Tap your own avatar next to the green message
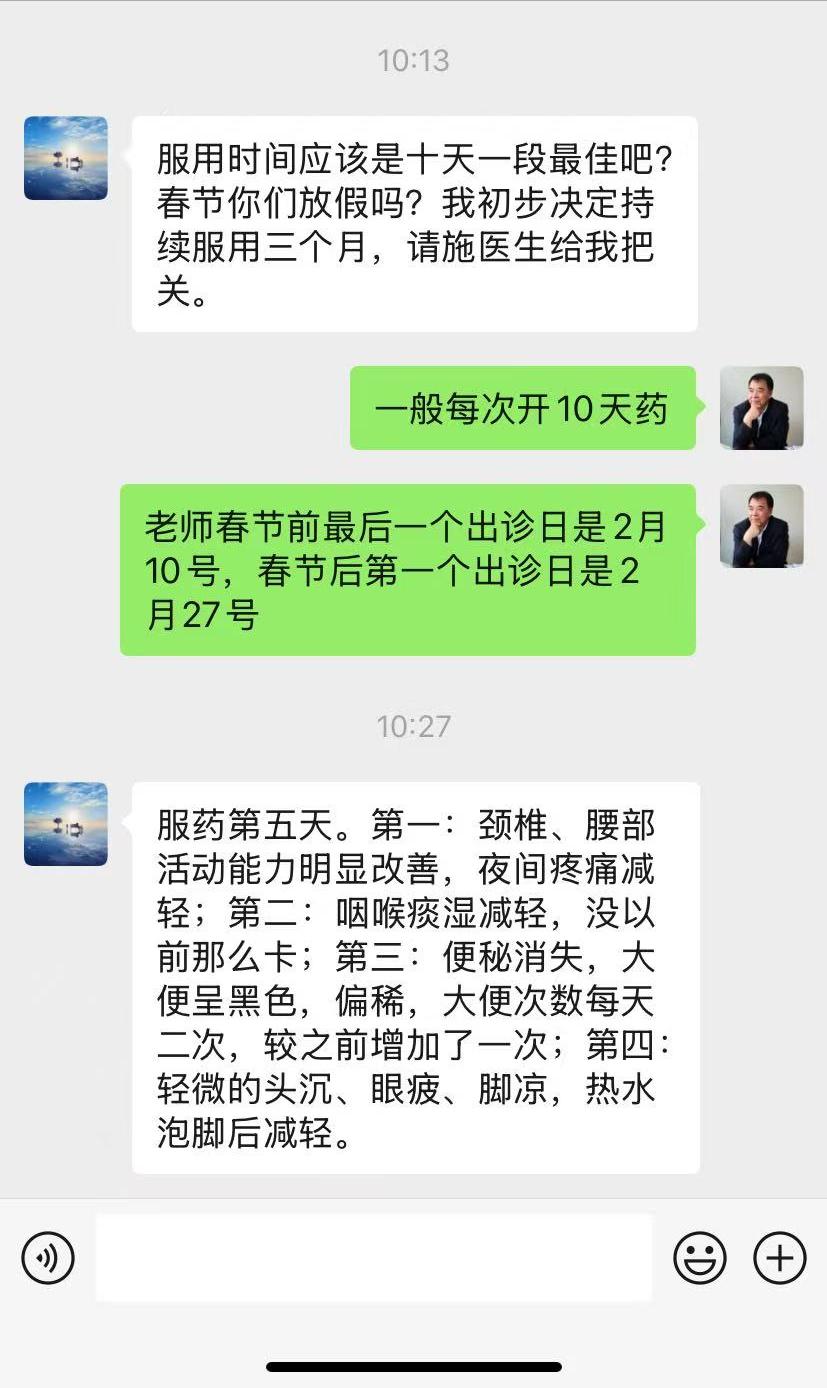827x1388 pixels. tap(761, 409)
